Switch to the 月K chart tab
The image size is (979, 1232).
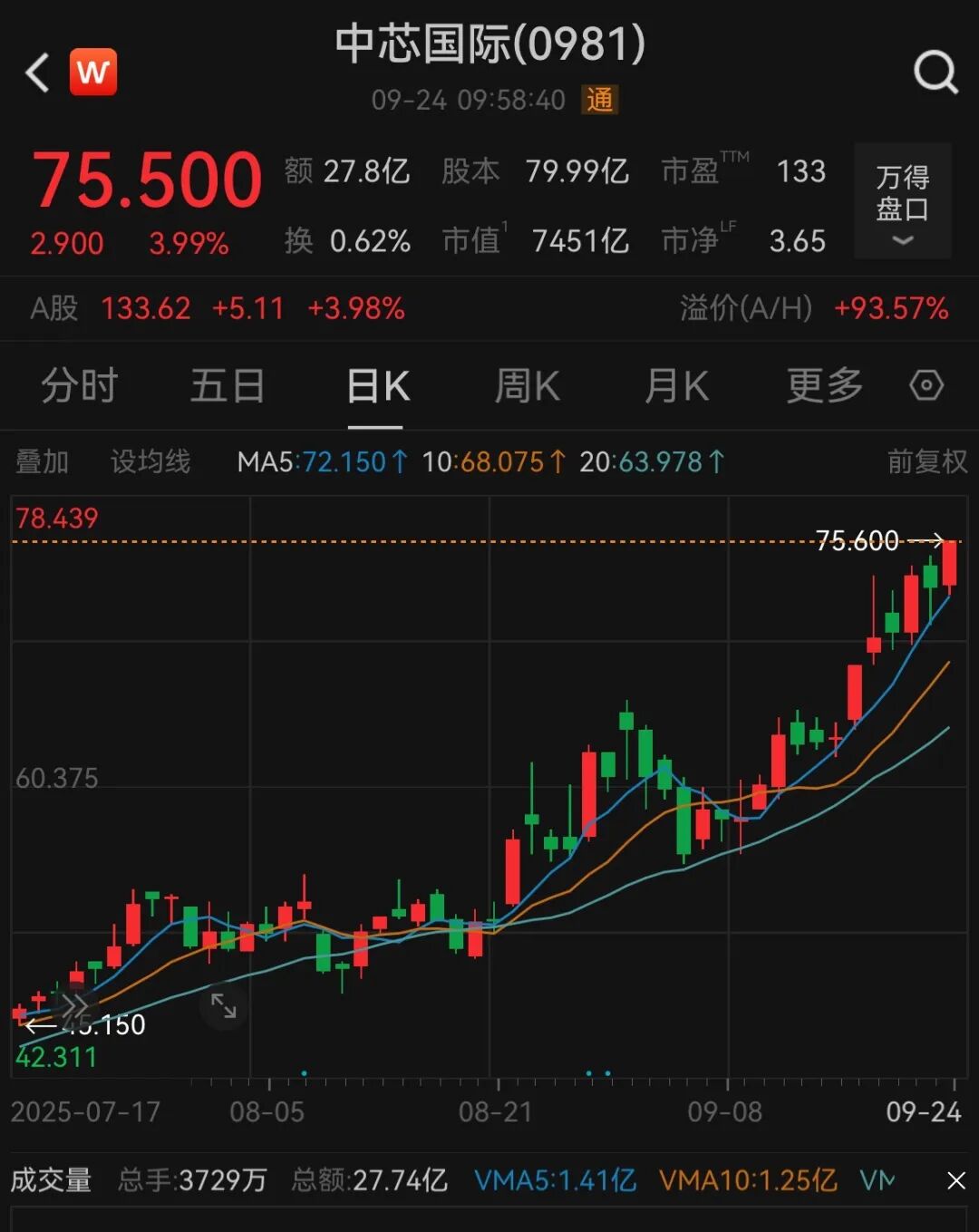pos(676,386)
